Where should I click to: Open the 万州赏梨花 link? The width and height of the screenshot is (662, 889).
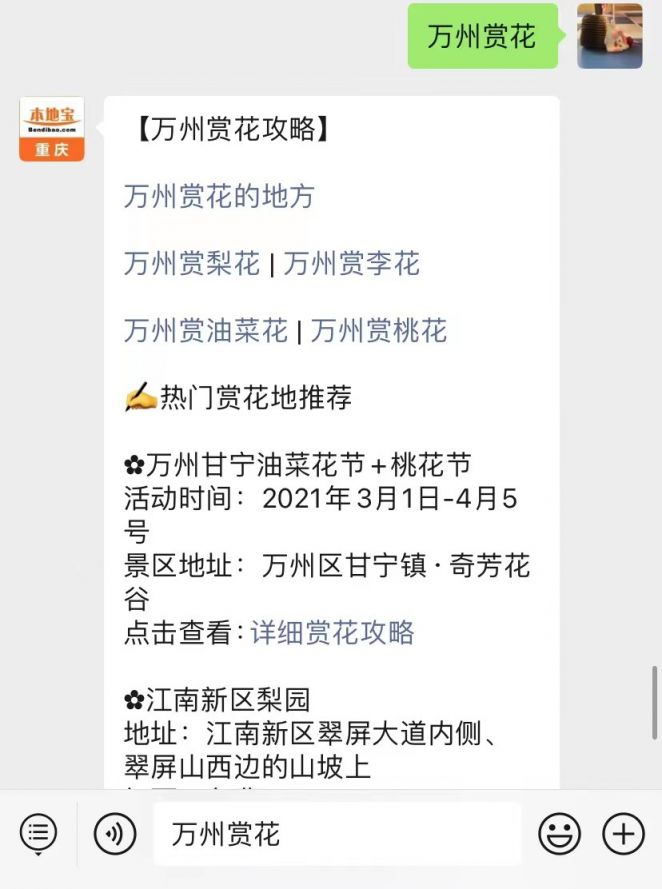pos(192,264)
